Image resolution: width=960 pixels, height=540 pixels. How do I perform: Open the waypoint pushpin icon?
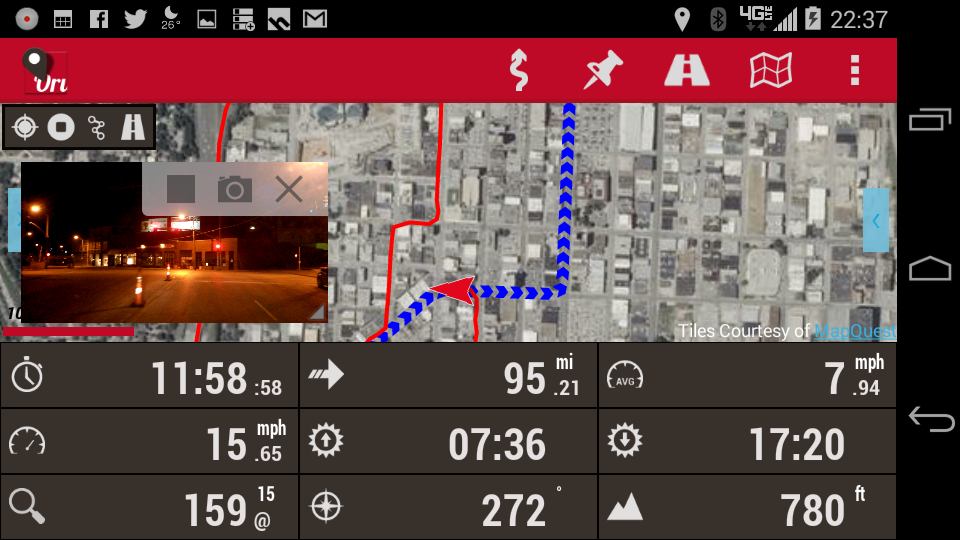point(603,71)
